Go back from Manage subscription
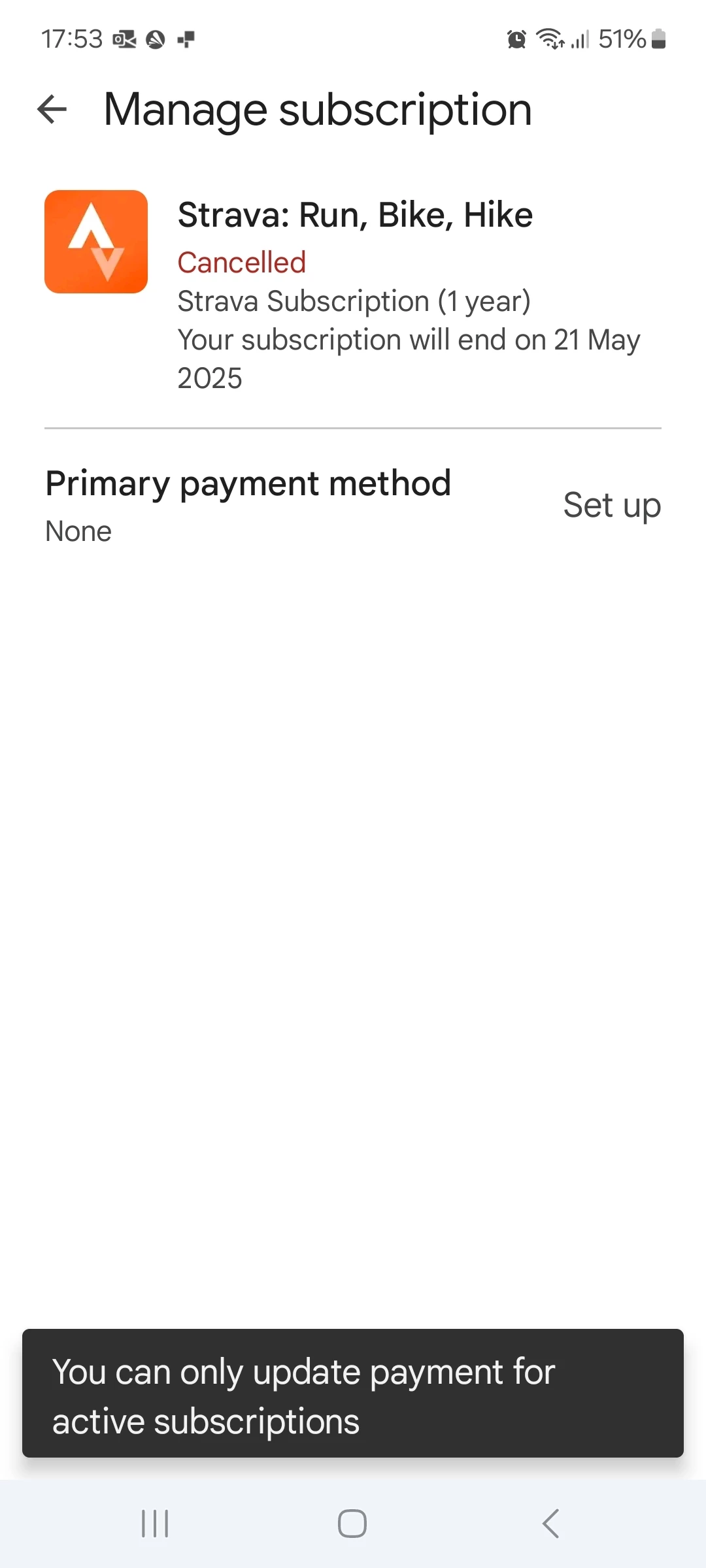The image size is (706, 1568). pos(52,109)
